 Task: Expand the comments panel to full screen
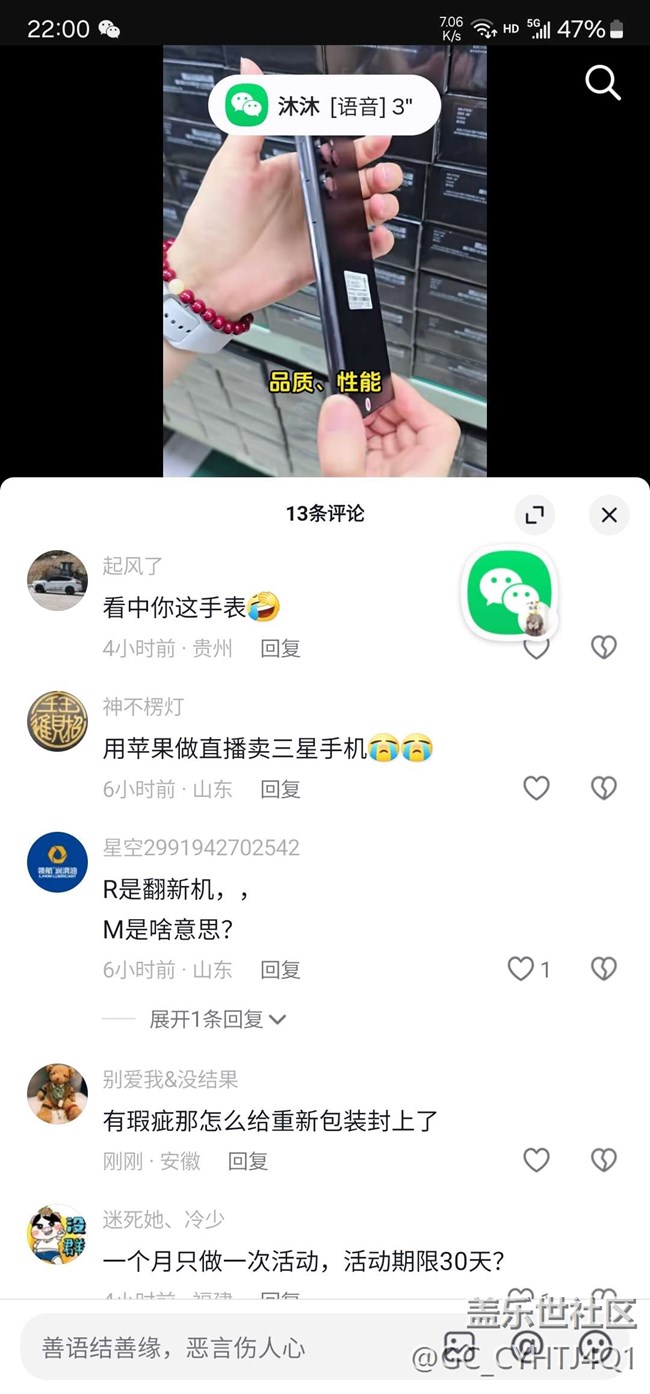tap(535, 515)
